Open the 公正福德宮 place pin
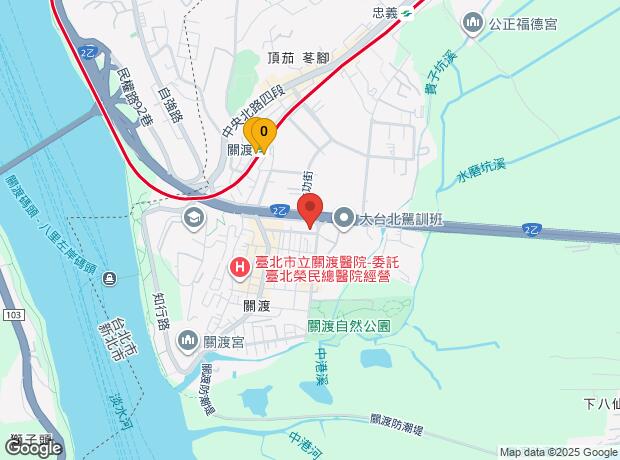 point(473,24)
